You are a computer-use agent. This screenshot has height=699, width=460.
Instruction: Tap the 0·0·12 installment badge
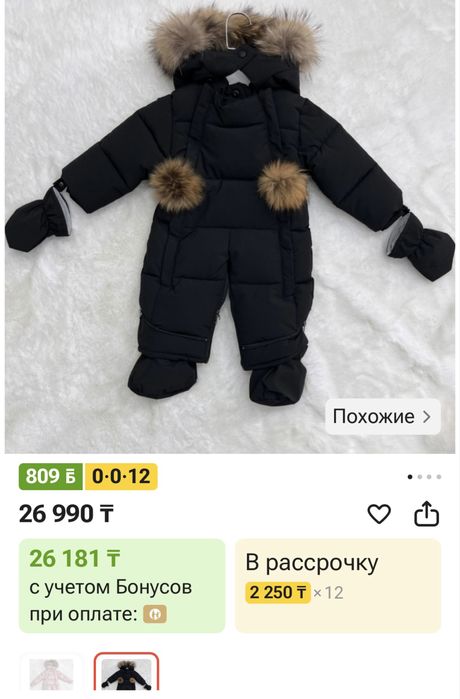121,477
